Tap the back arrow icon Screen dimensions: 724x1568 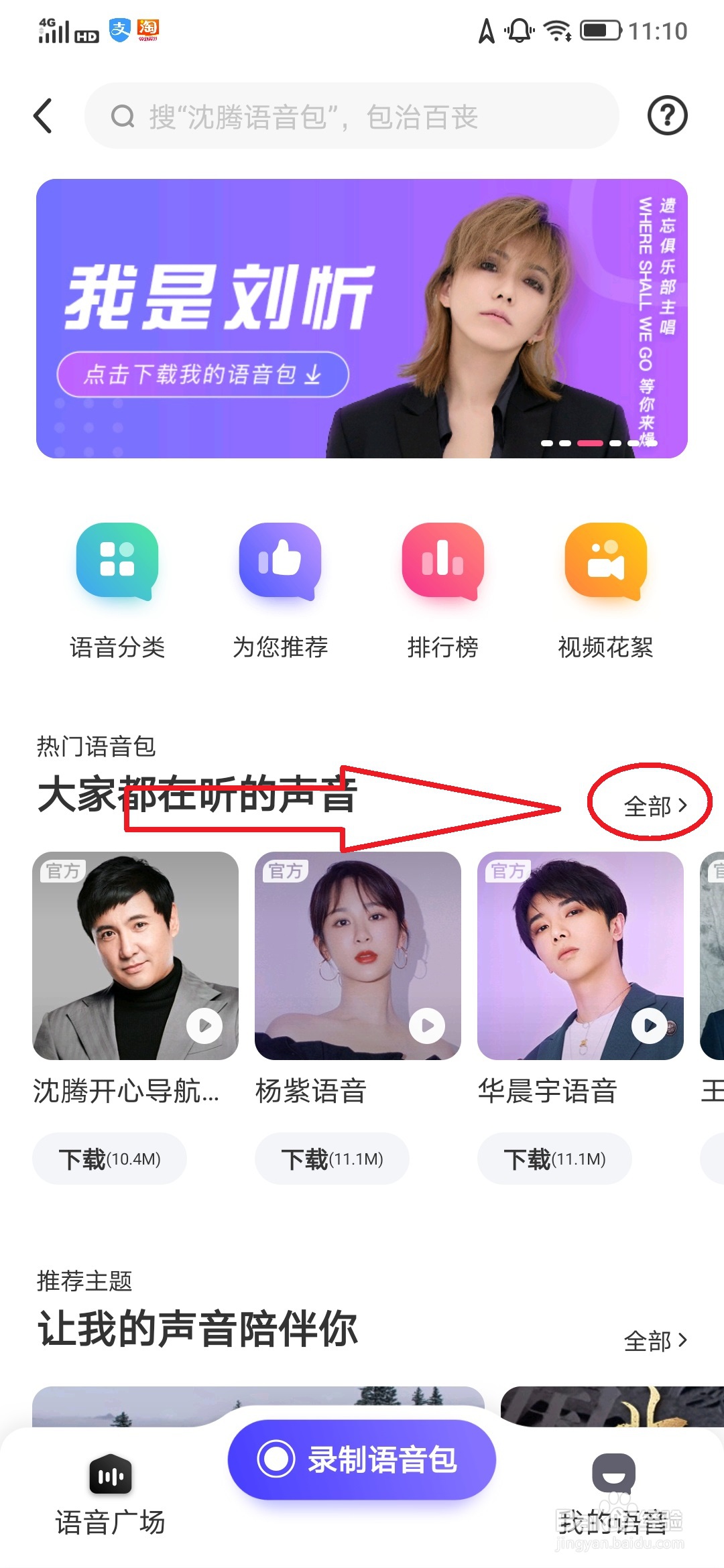(x=43, y=115)
